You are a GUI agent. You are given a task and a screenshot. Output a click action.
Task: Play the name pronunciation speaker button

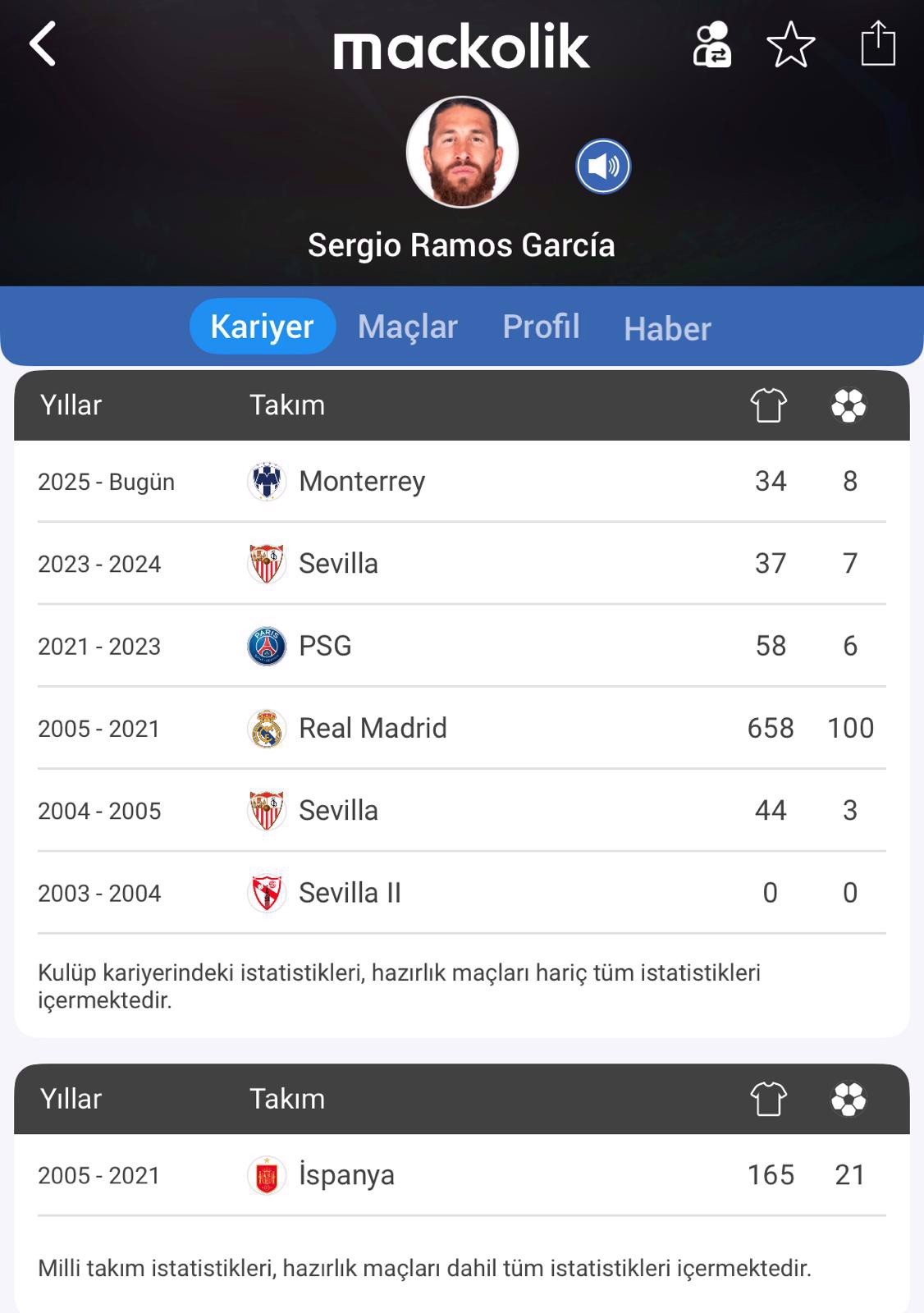tap(603, 167)
